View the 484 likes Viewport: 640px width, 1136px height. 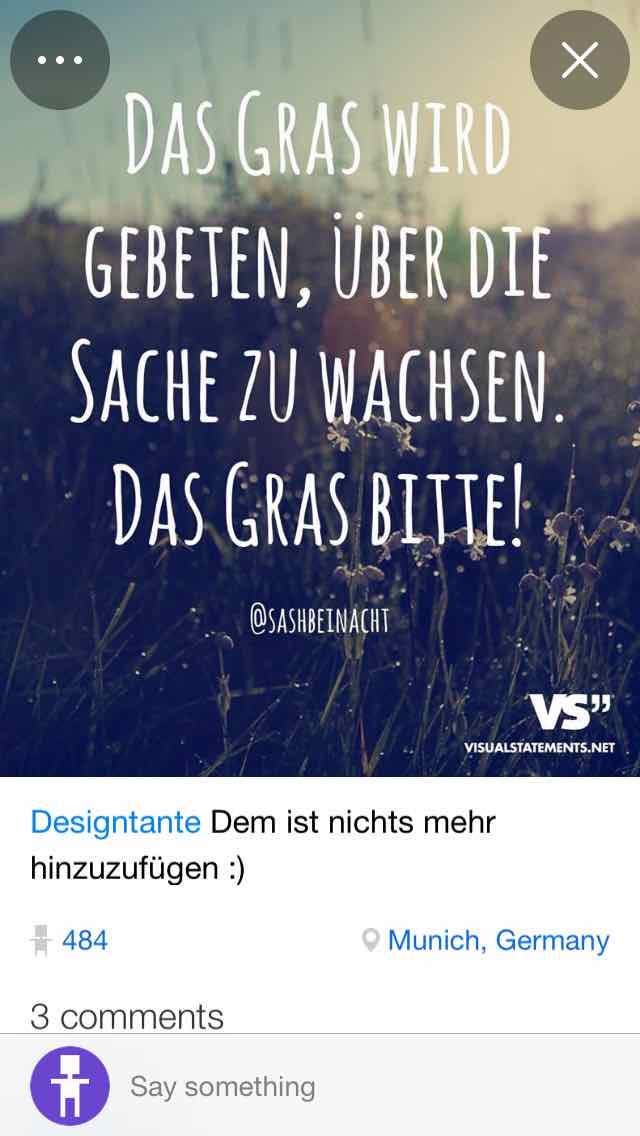[70, 940]
